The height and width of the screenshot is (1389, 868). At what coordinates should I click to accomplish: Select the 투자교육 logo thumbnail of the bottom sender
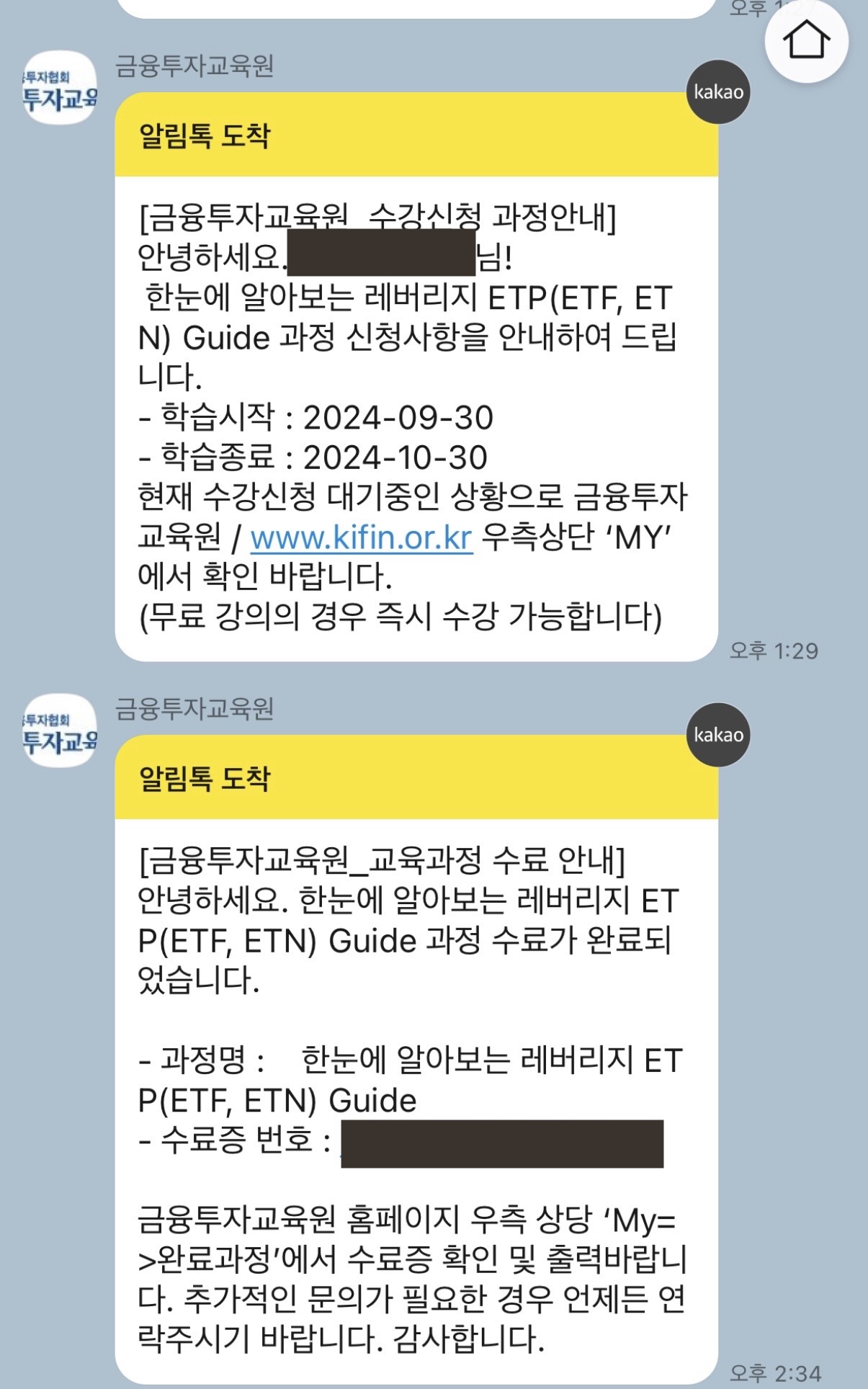tap(61, 728)
